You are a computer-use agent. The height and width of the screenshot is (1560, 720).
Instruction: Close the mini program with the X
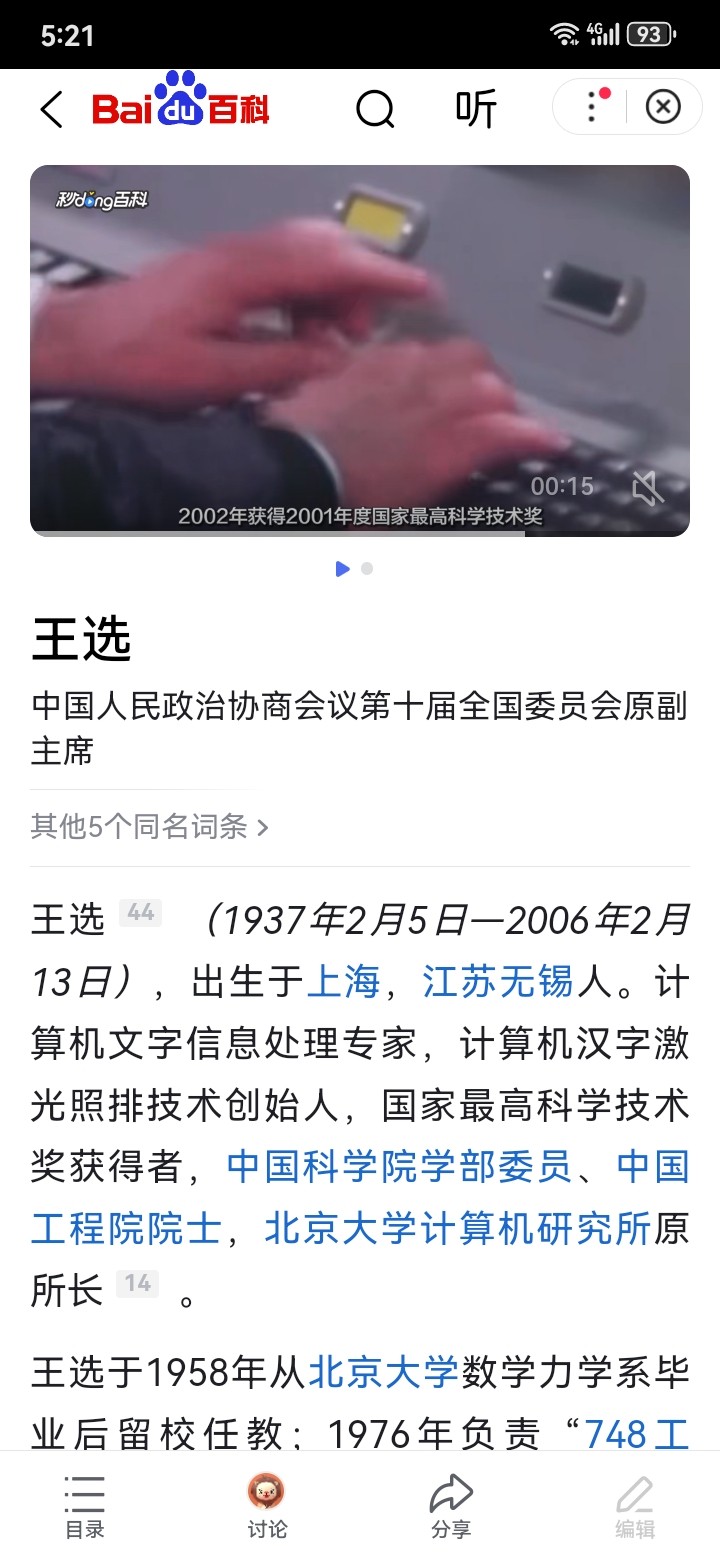pyautogui.click(x=663, y=107)
